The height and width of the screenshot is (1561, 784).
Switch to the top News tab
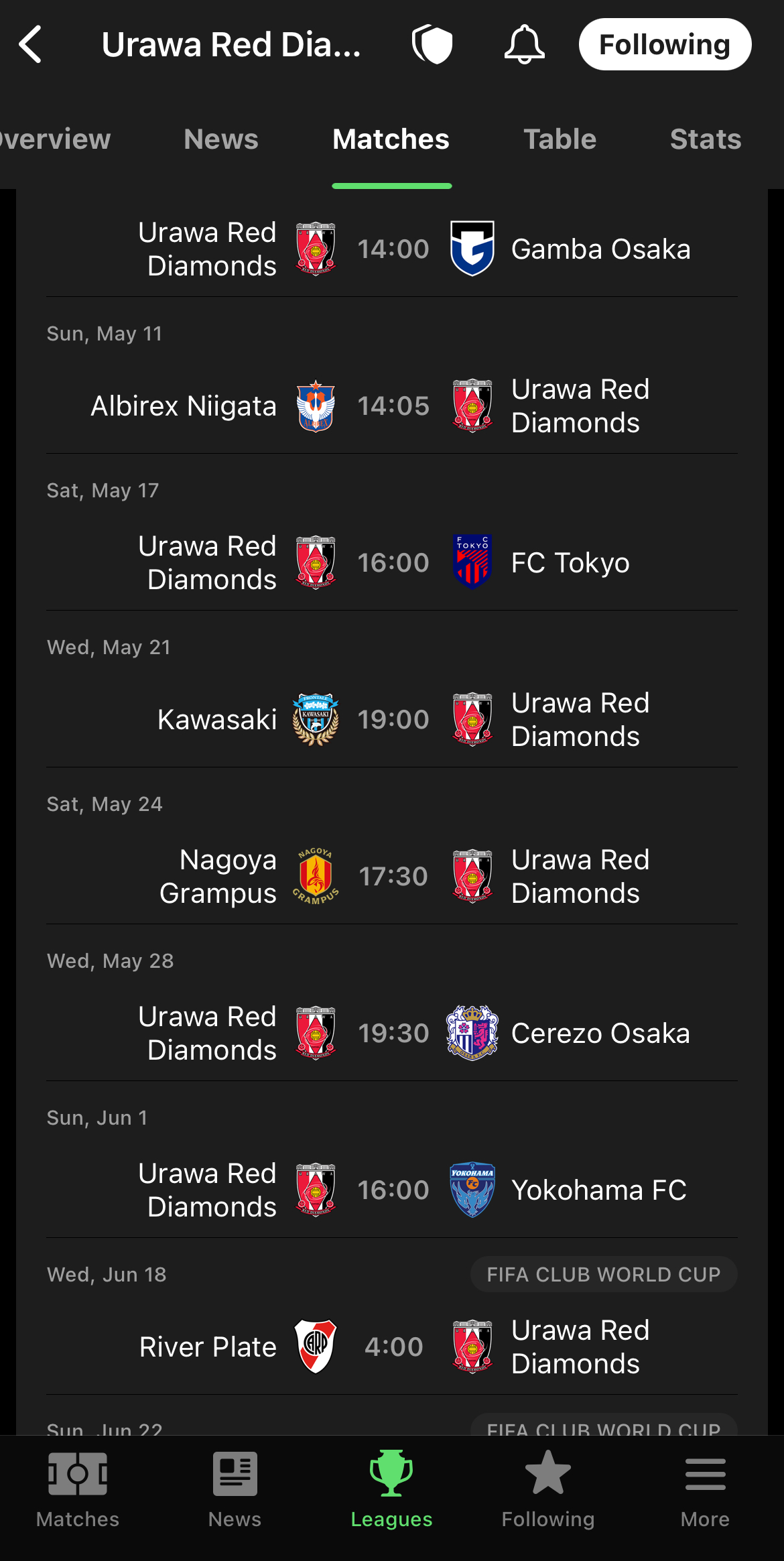click(x=221, y=139)
